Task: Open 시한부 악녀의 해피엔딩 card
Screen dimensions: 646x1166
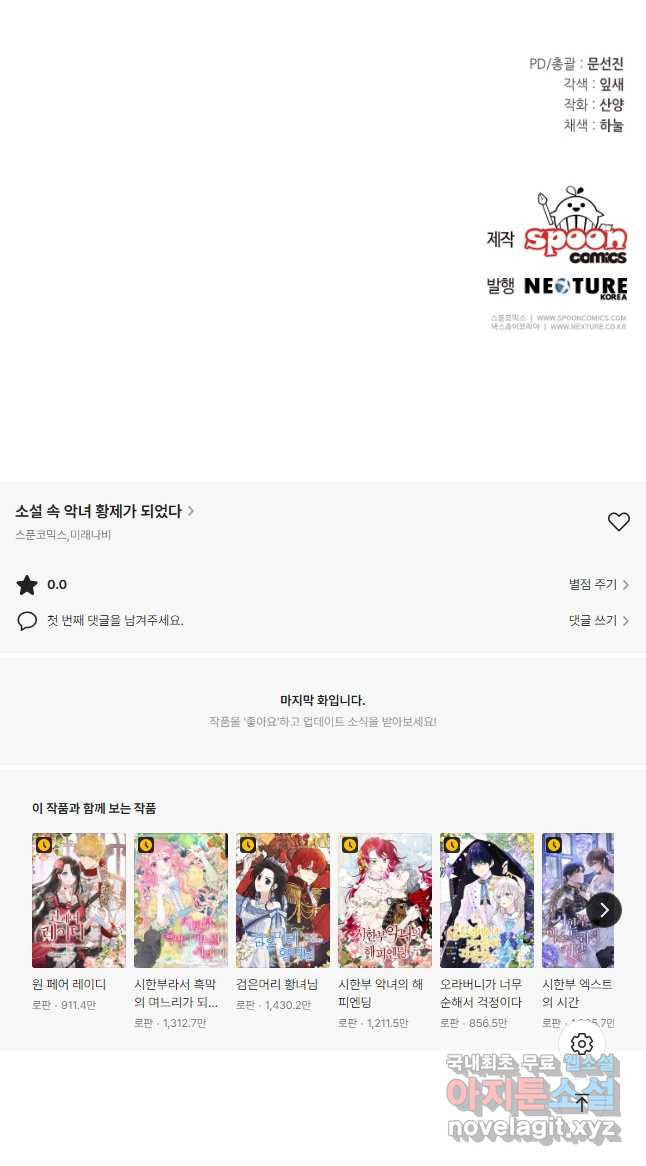Action: coord(385,900)
